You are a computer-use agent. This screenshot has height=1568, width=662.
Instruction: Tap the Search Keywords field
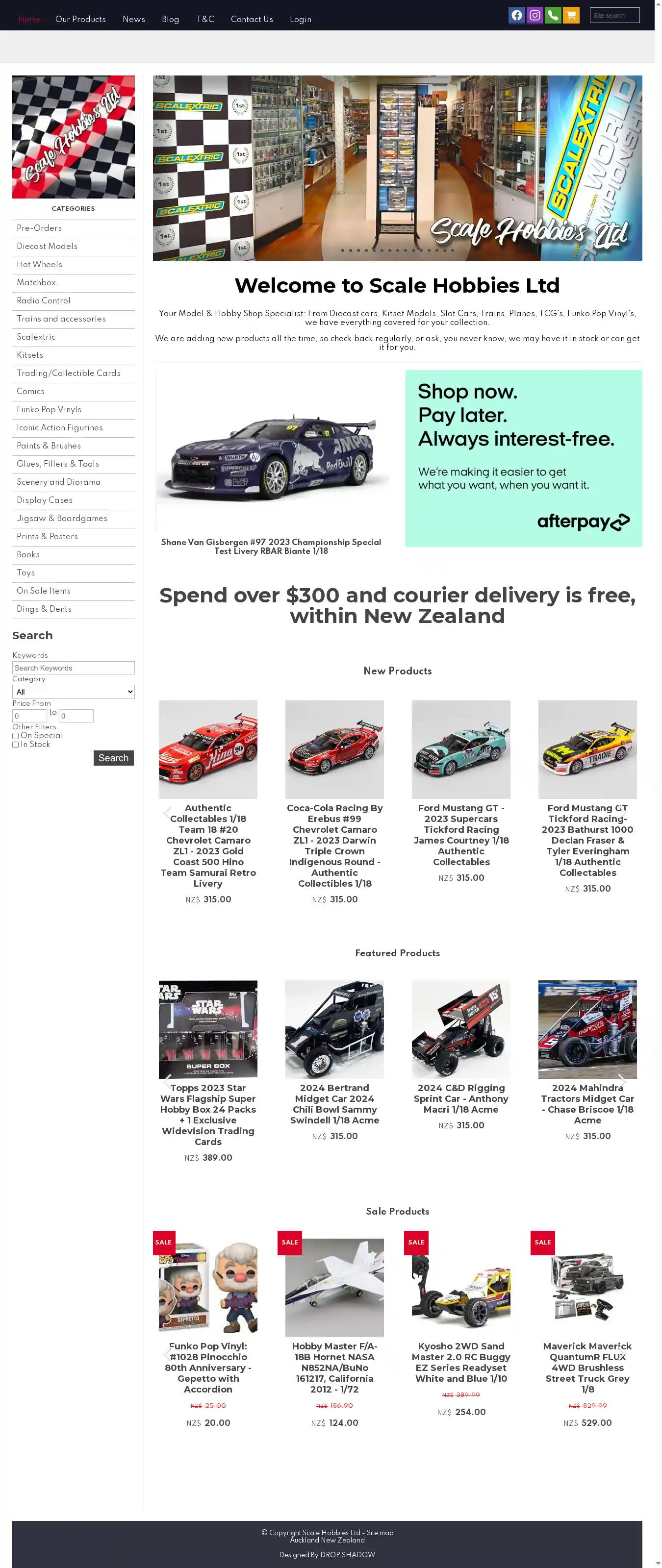pos(73,668)
